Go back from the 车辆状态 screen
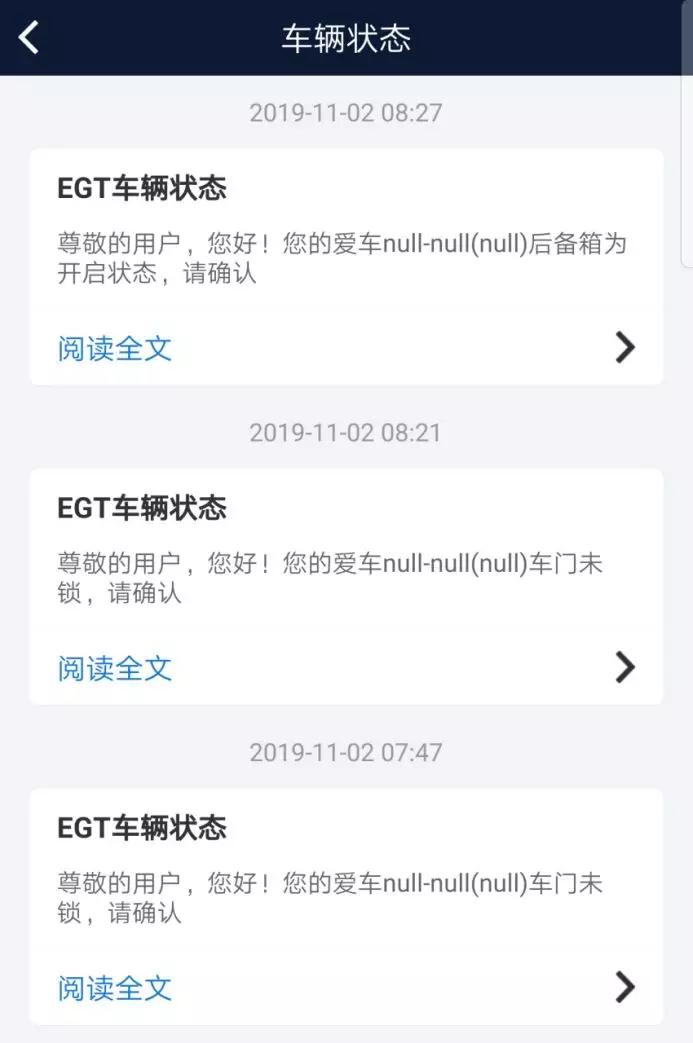Image resolution: width=693 pixels, height=1043 pixels. click(x=29, y=39)
